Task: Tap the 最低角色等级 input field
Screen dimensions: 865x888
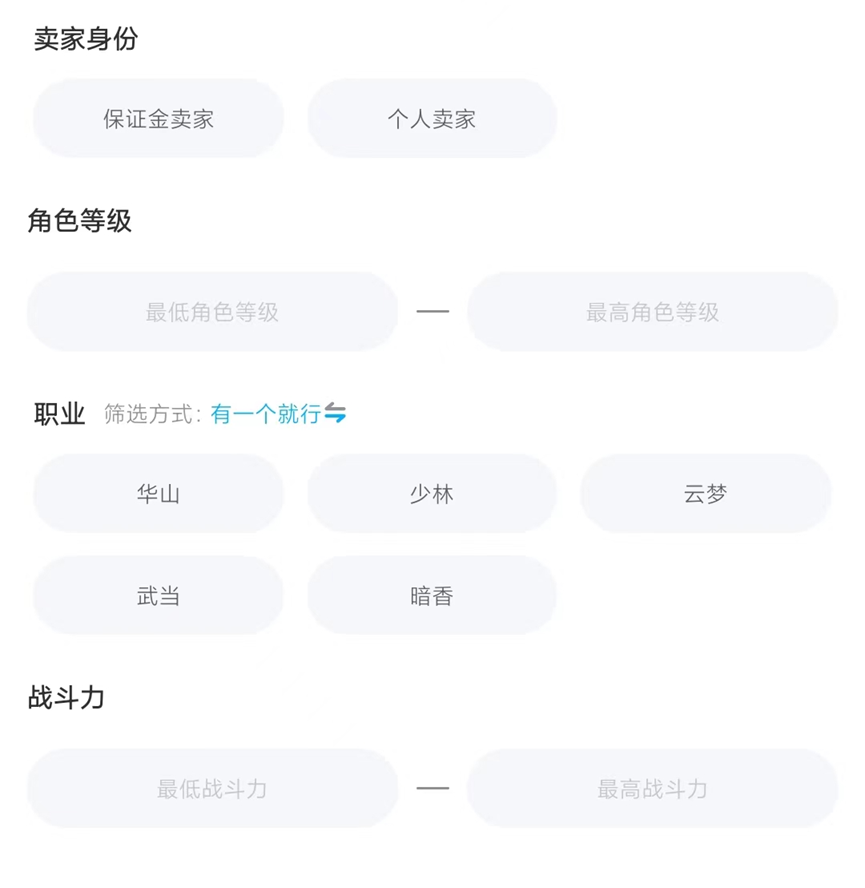Action: [x=212, y=312]
